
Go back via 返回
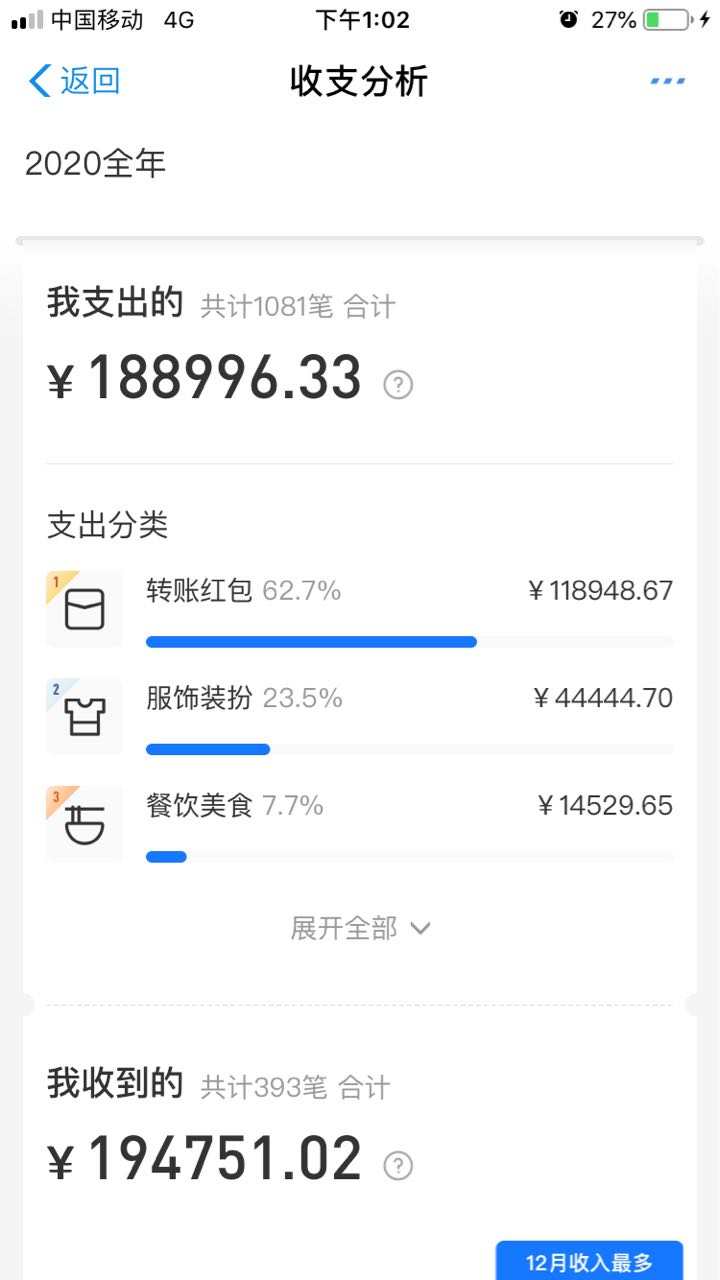point(75,80)
